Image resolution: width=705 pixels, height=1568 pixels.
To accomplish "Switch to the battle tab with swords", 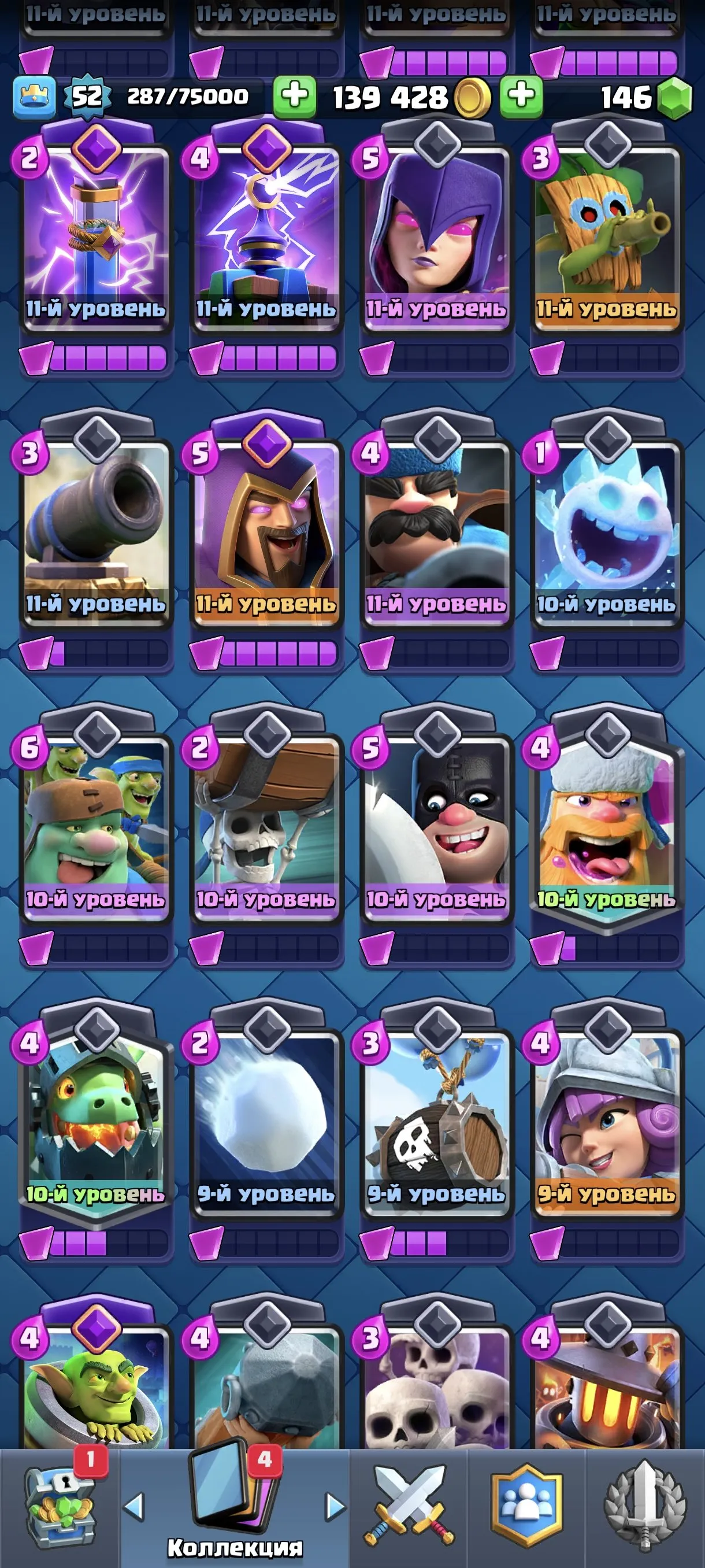I will coord(409,1506).
